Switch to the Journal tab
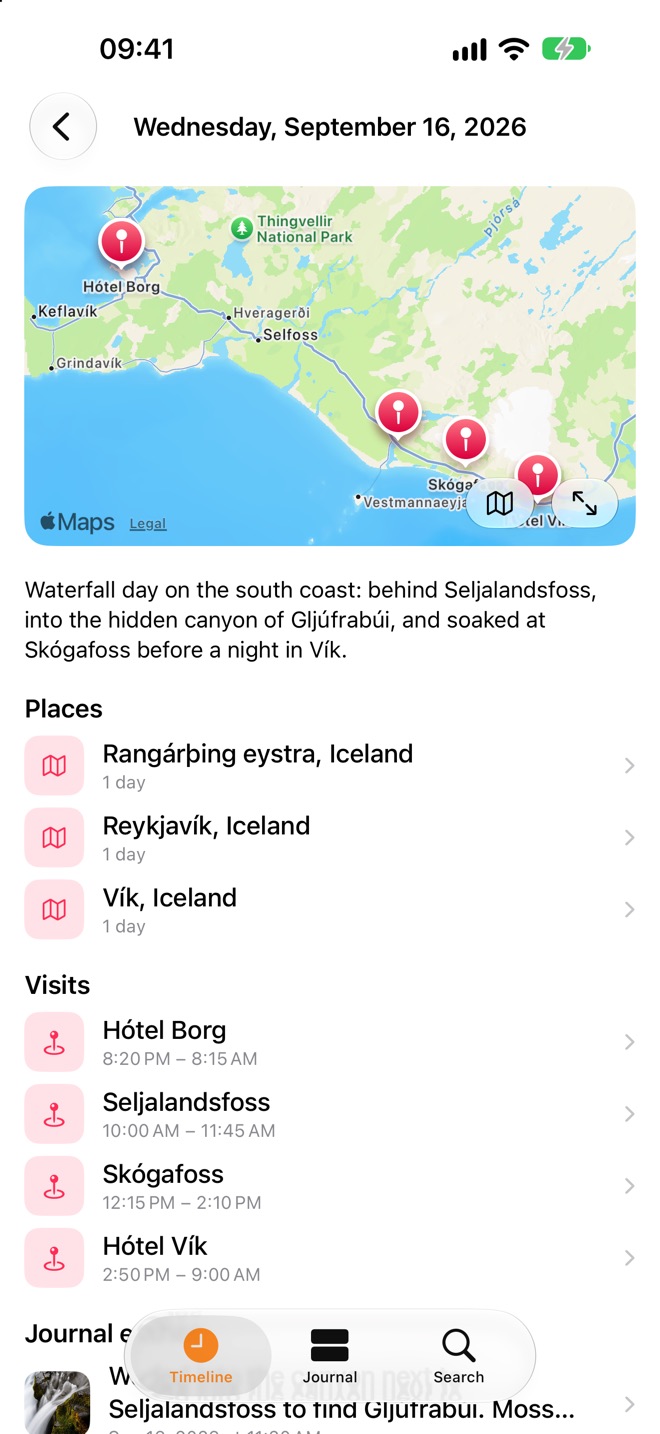The height and width of the screenshot is (1434, 660). (330, 1356)
